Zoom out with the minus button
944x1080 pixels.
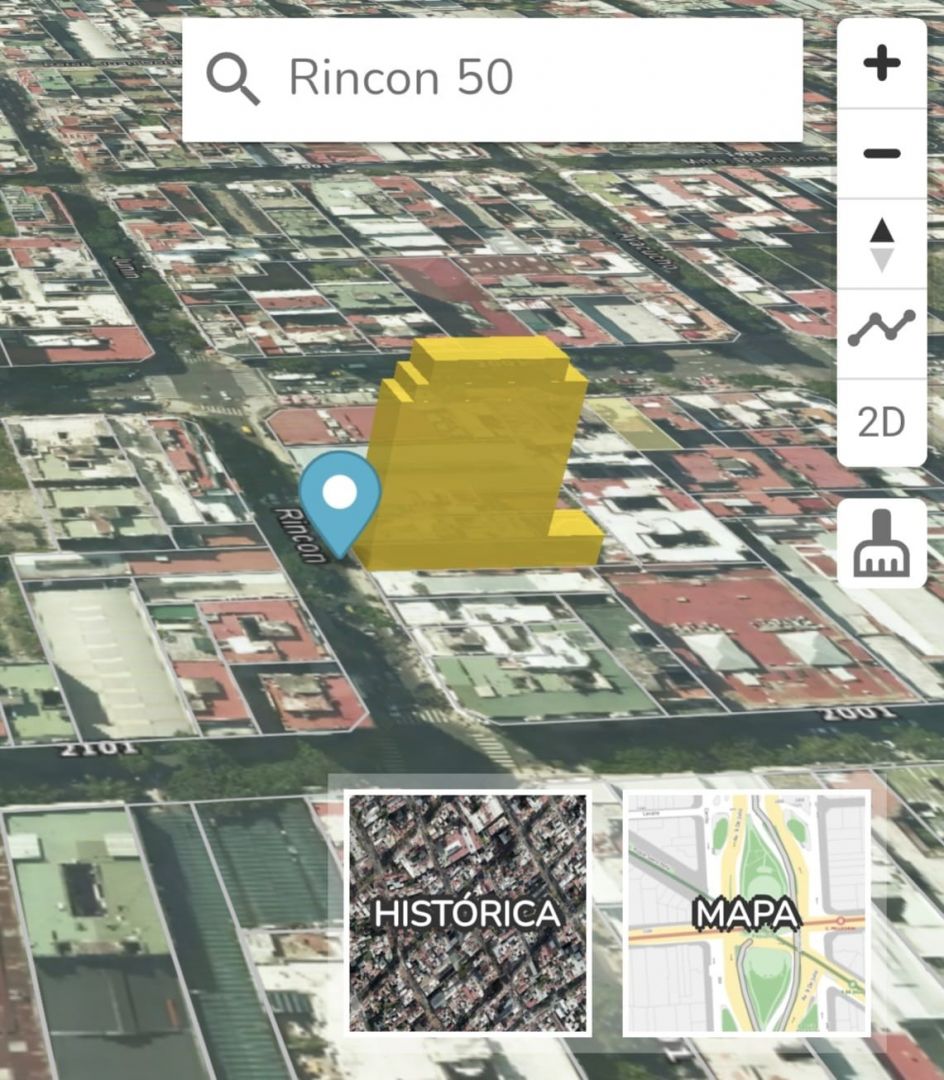click(881, 154)
